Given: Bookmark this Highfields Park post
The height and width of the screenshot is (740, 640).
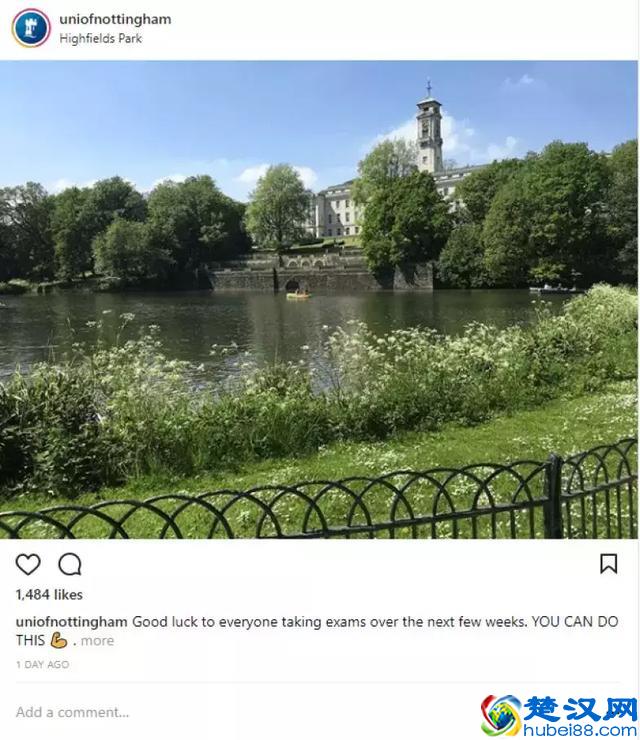Looking at the screenshot, I should (x=608, y=564).
